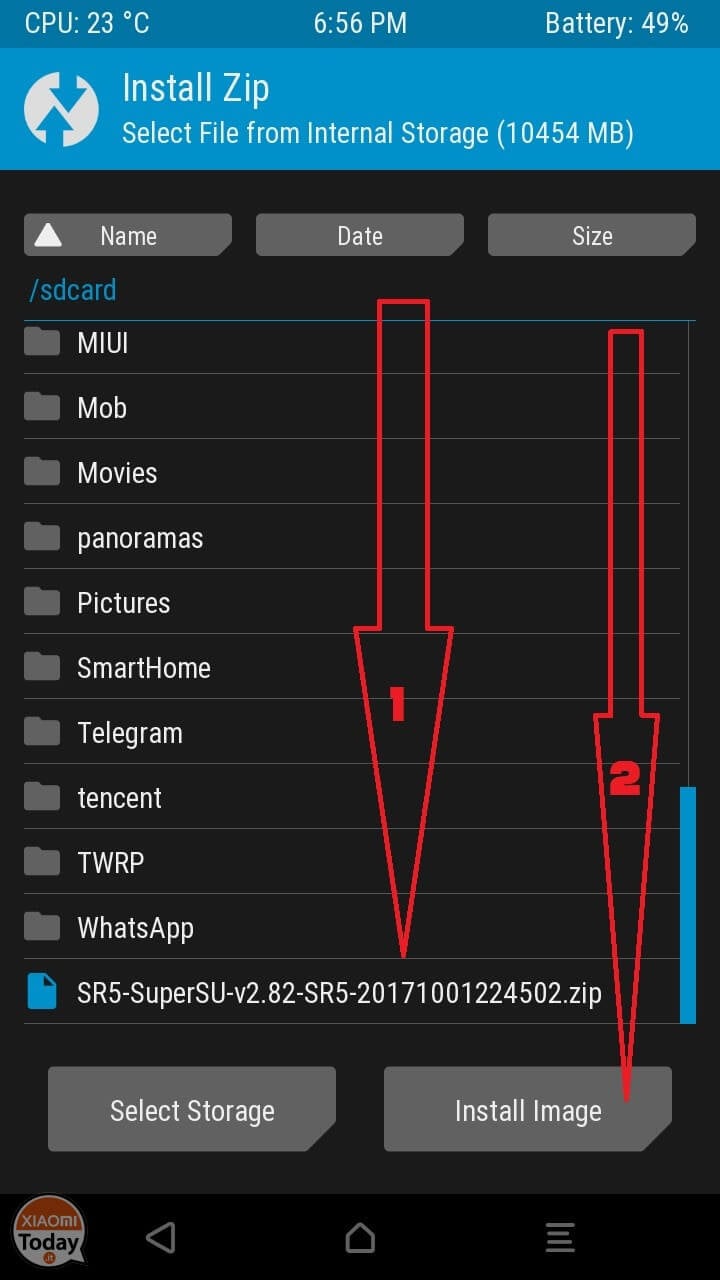Sort files by Date

click(x=360, y=235)
